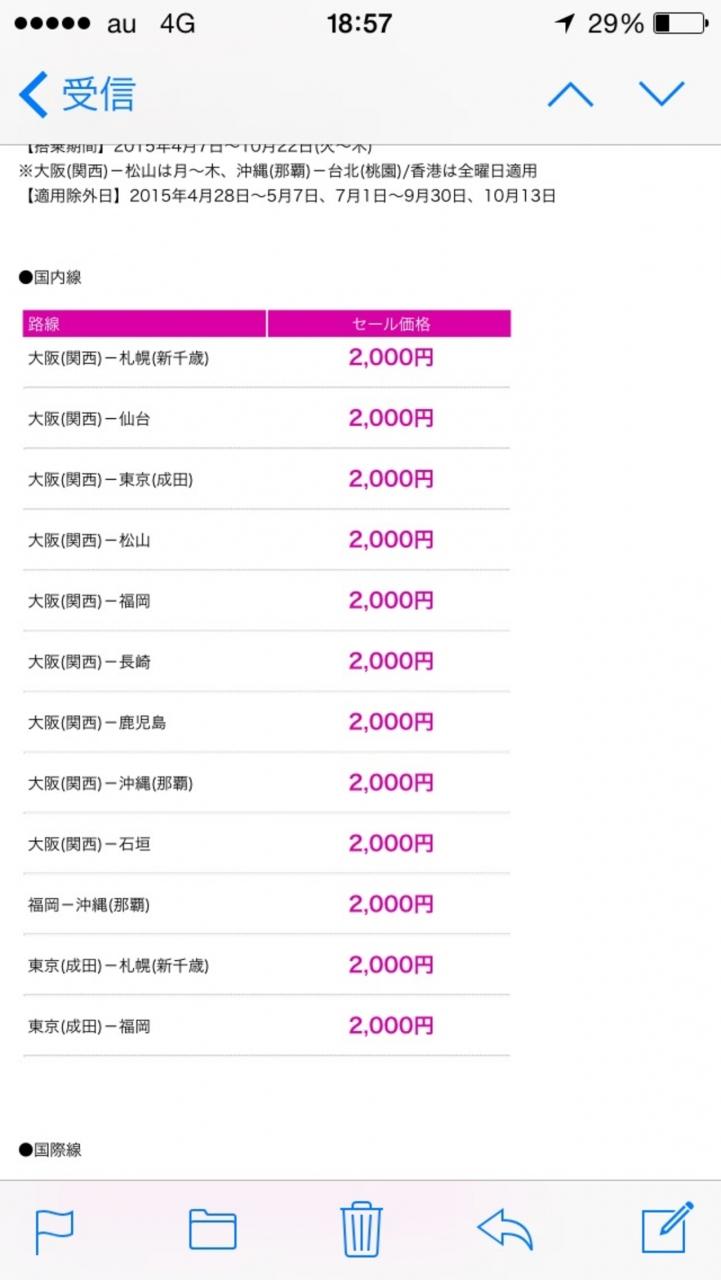Show the previous message with up arrow
Viewport: 721px width, 1280px height.
click(x=570, y=95)
